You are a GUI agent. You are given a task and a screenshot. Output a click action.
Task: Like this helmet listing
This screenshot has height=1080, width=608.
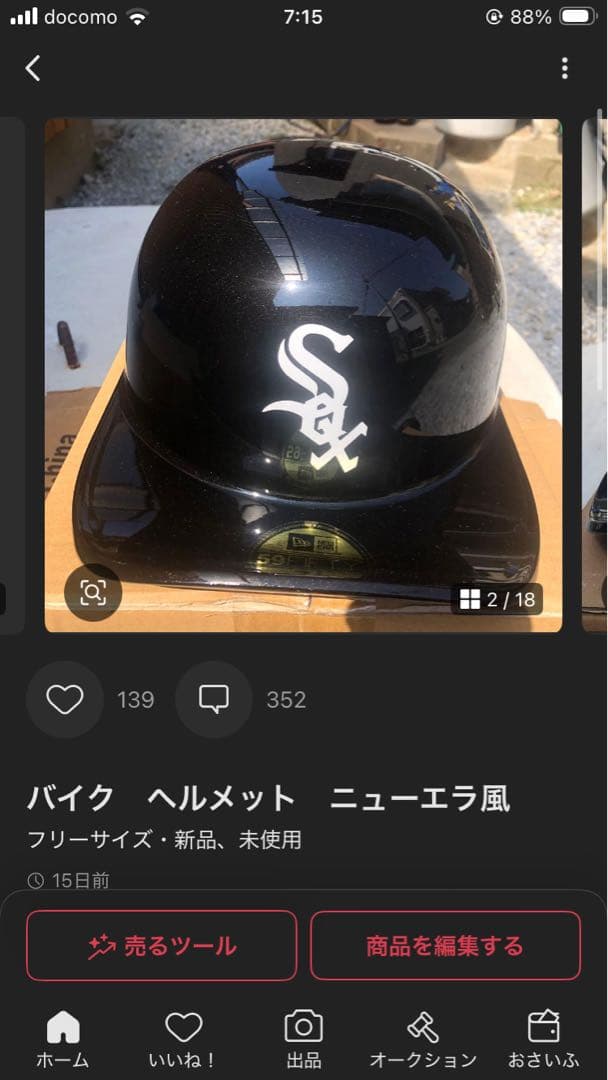[x=65, y=700]
